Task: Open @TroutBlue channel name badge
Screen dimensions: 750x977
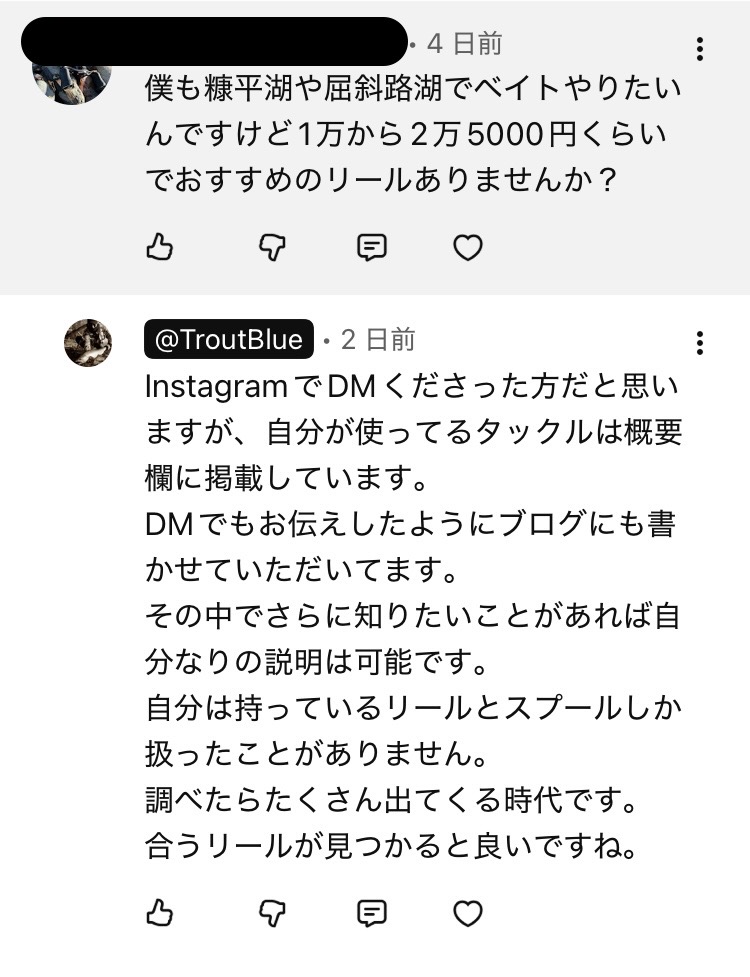Action: (x=229, y=340)
